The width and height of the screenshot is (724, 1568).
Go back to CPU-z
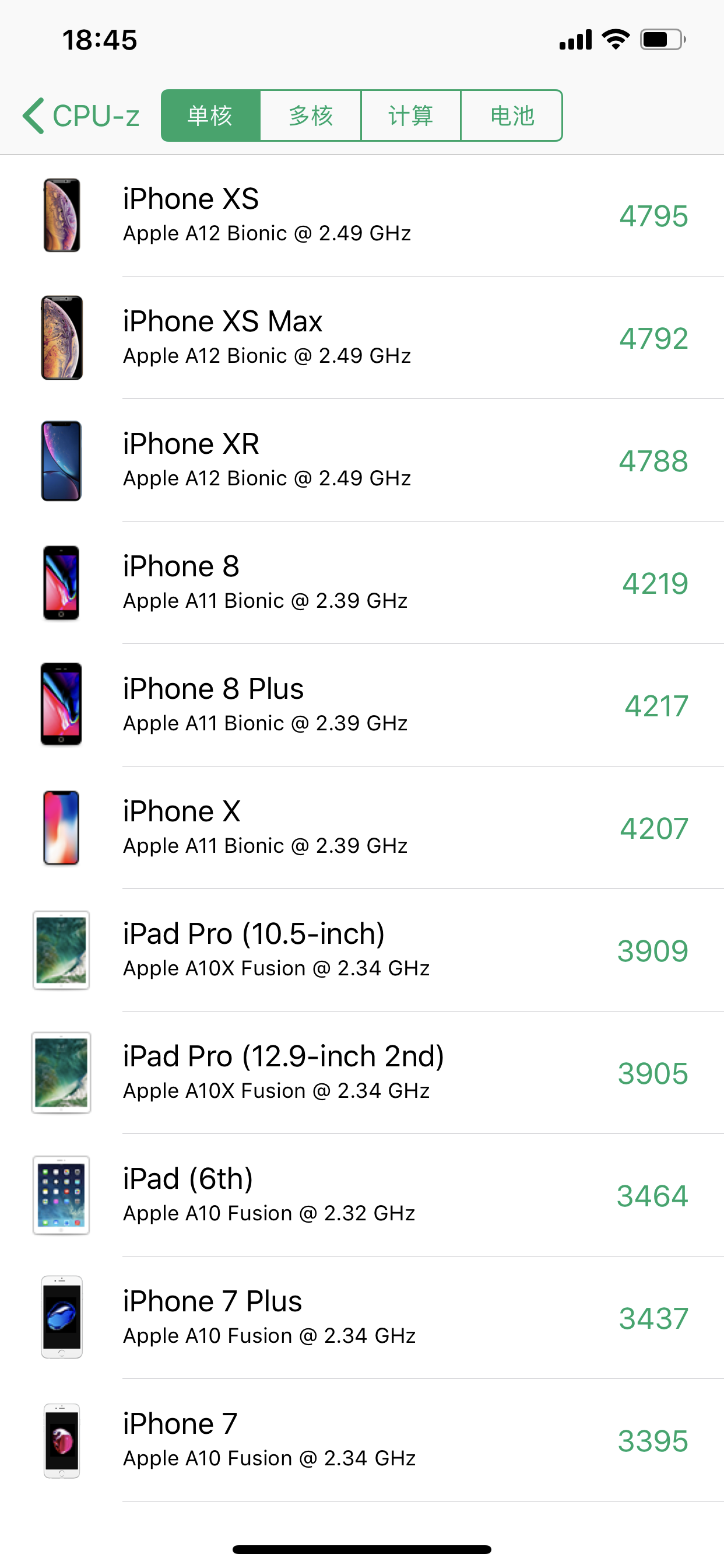(x=81, y=116)
